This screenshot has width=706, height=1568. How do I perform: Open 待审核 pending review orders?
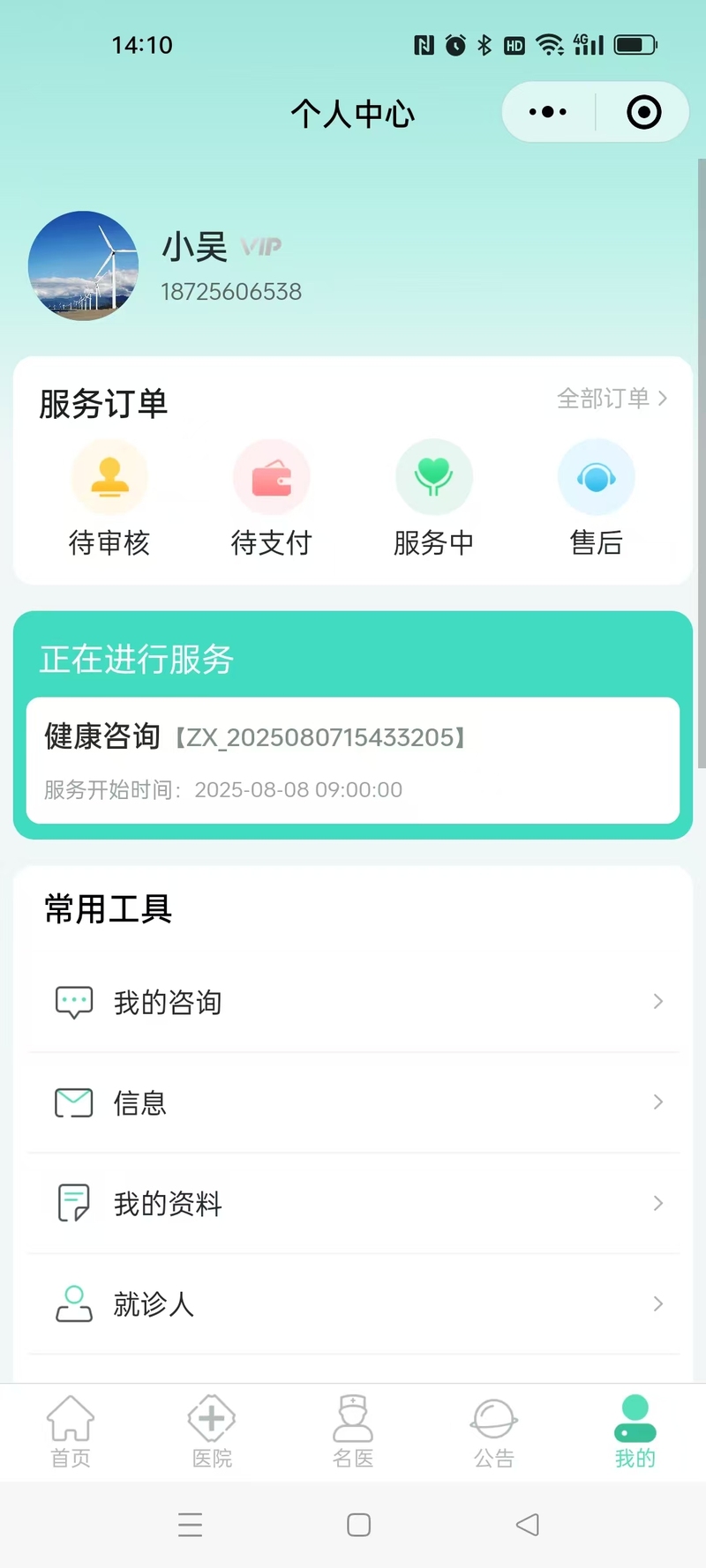click(109, 498)
